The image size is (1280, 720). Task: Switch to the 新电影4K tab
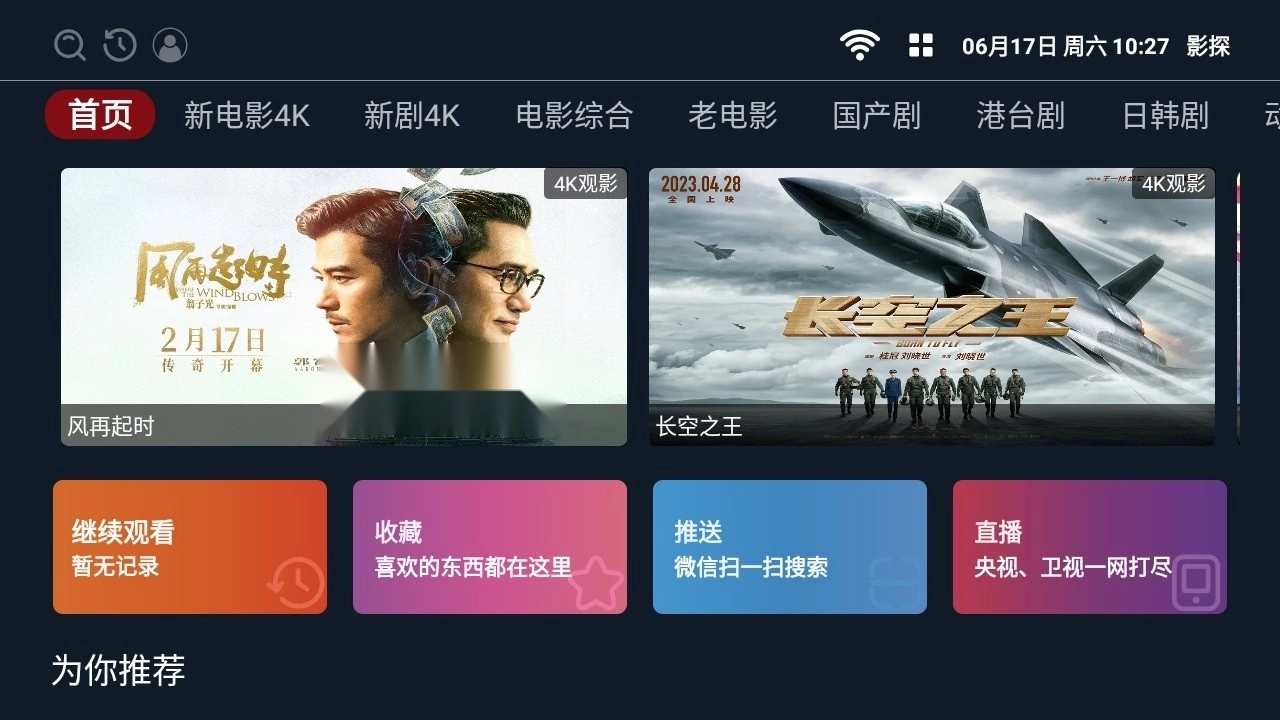tap(246, 115)
